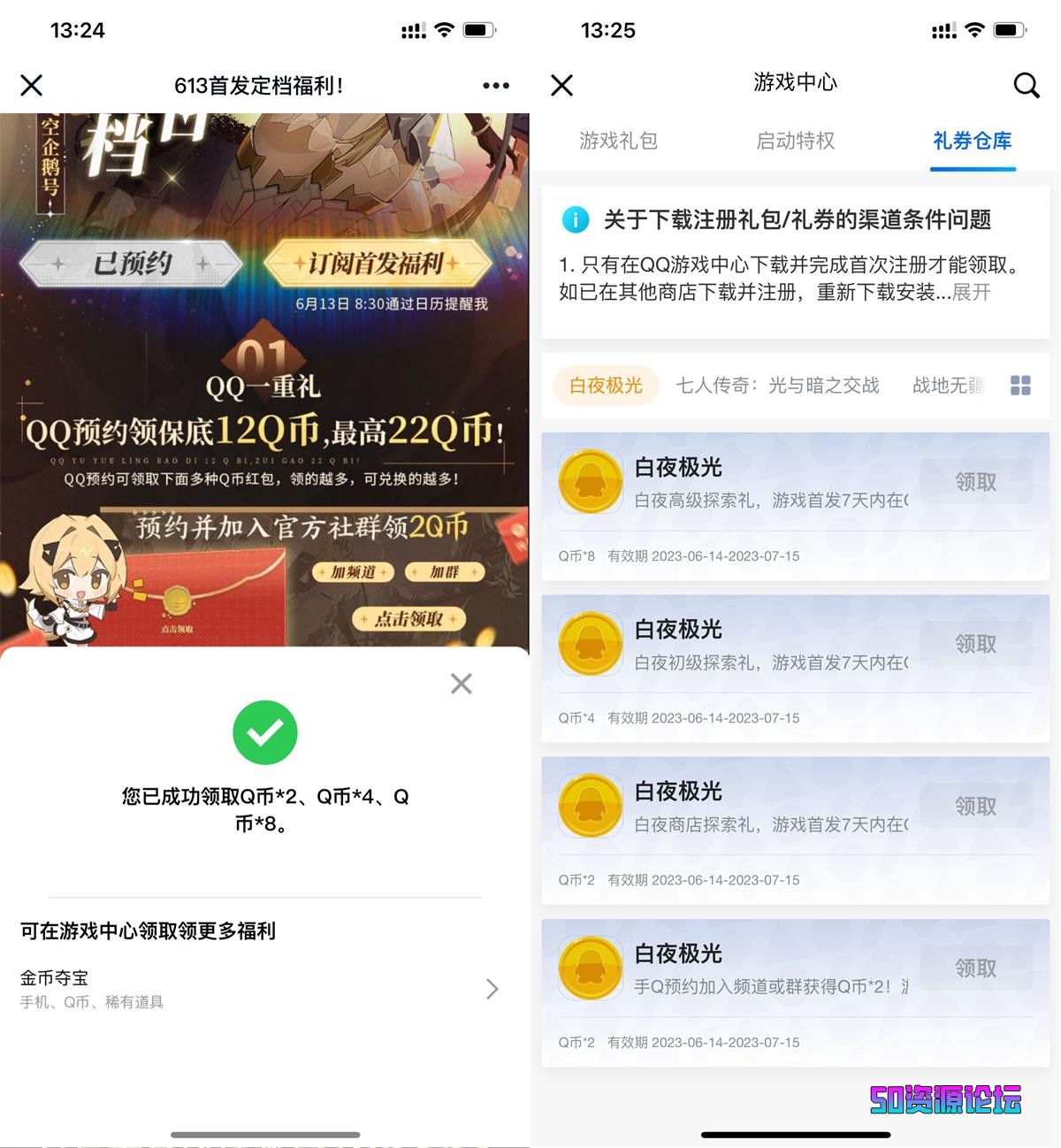Screen dimensions: 1061x1148
Task: Close the 游戏中心 page
Action: click(x=562, y=85)
